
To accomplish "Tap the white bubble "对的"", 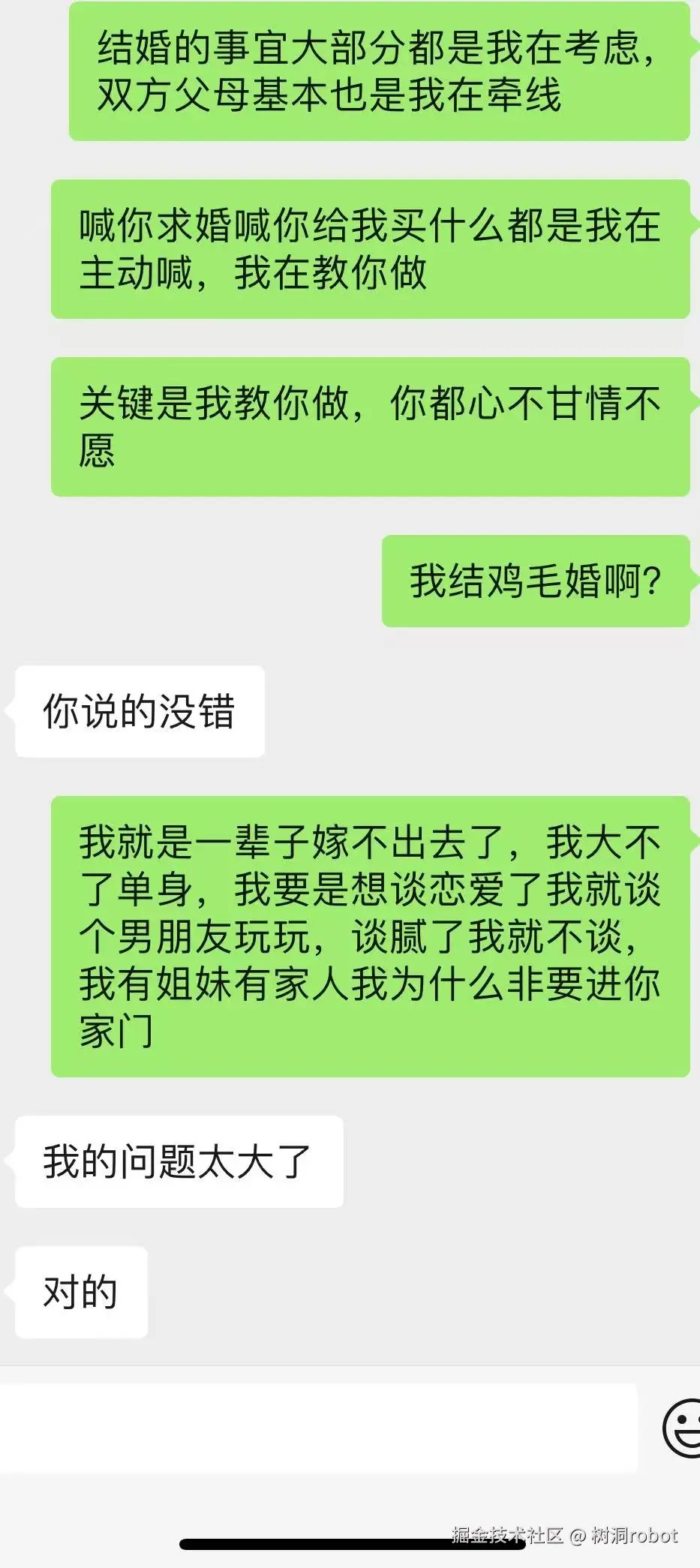I will pyautogui.click(x=79, y=1291).
